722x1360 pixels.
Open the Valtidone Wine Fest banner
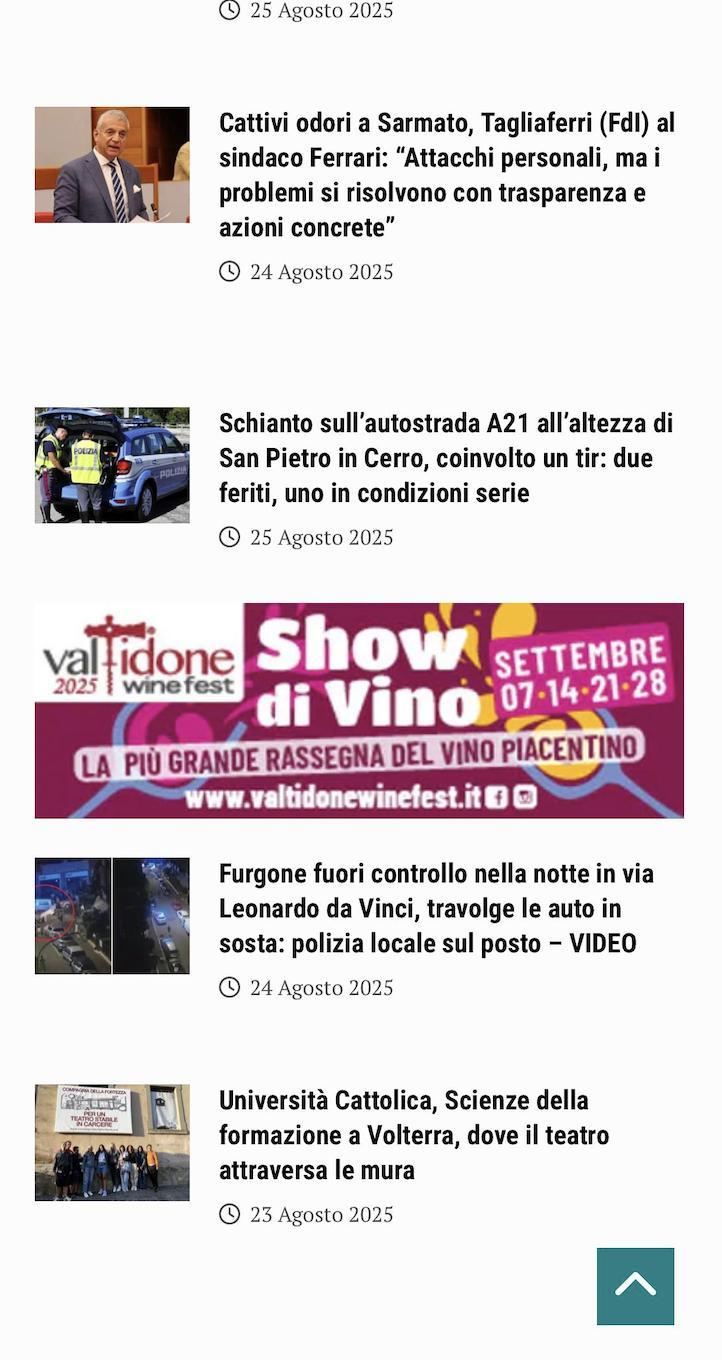[359, 710]
